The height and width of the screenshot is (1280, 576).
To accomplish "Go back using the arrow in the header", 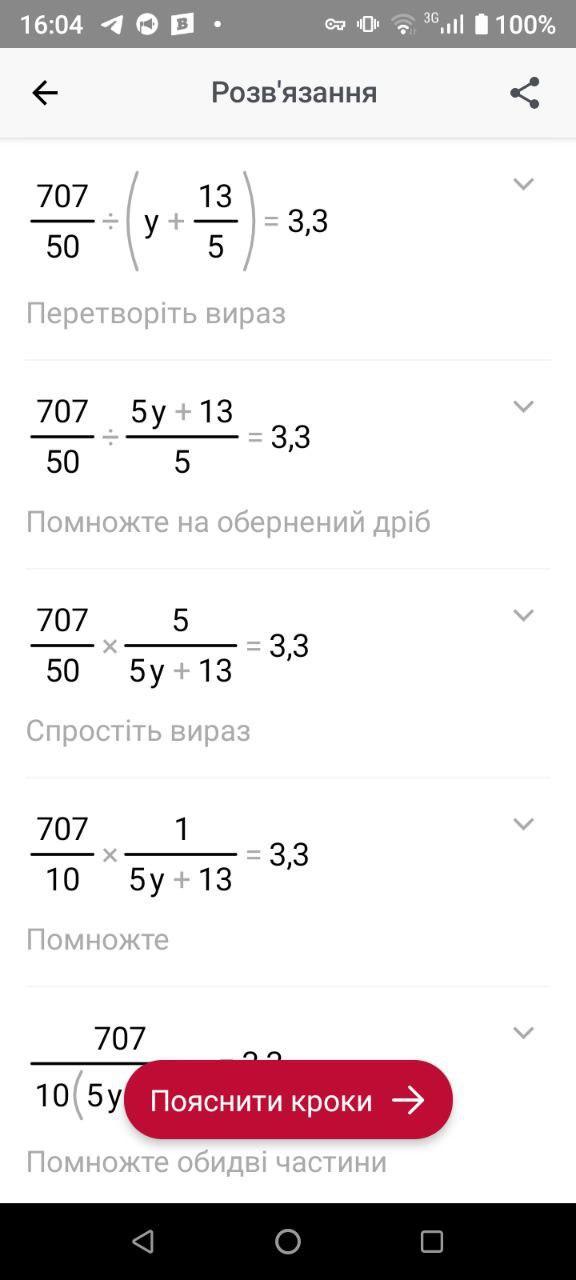I will pyautogui.click(x=45, y=93).
